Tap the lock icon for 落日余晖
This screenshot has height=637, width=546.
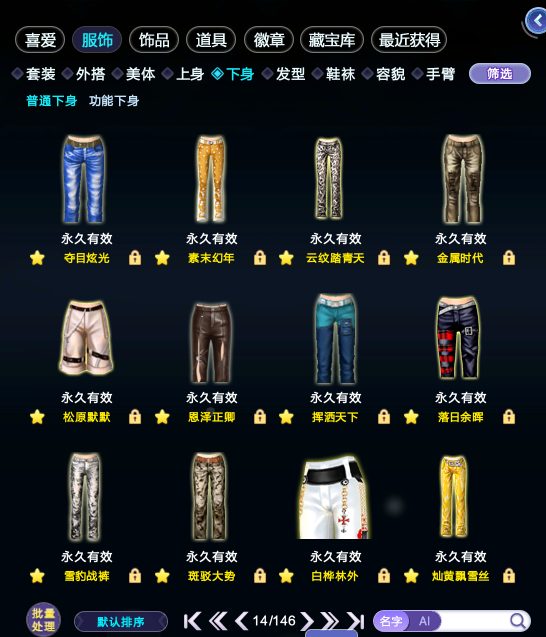coord(509,416)
